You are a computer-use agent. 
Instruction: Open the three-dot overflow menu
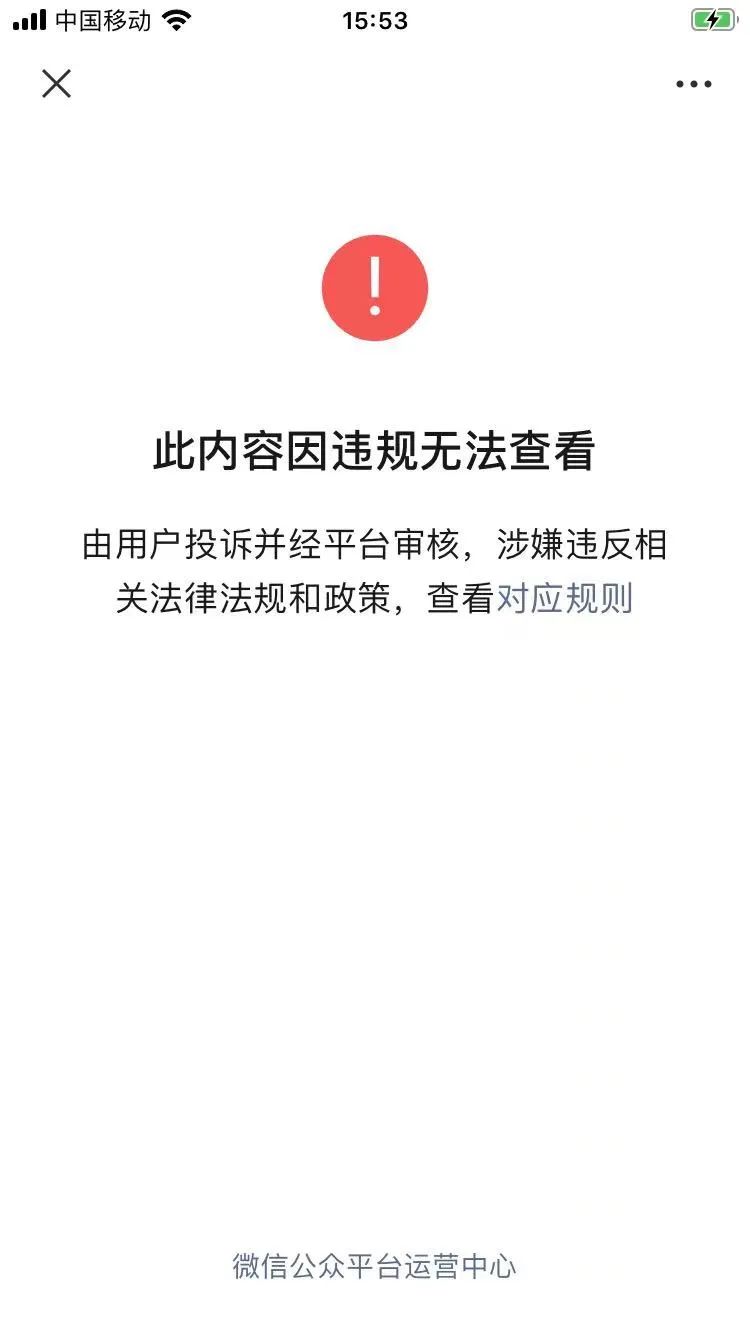tap(693, 84)
